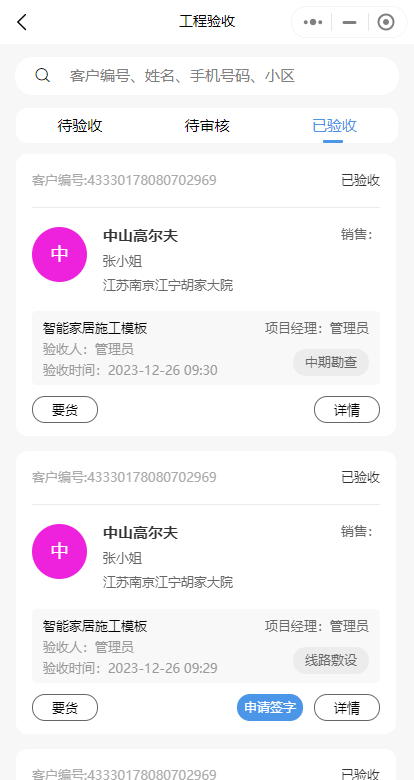Switch to the 待验收 tab
Image resolution: width=414 pixels, height=780 pixels.
(80, 125)
